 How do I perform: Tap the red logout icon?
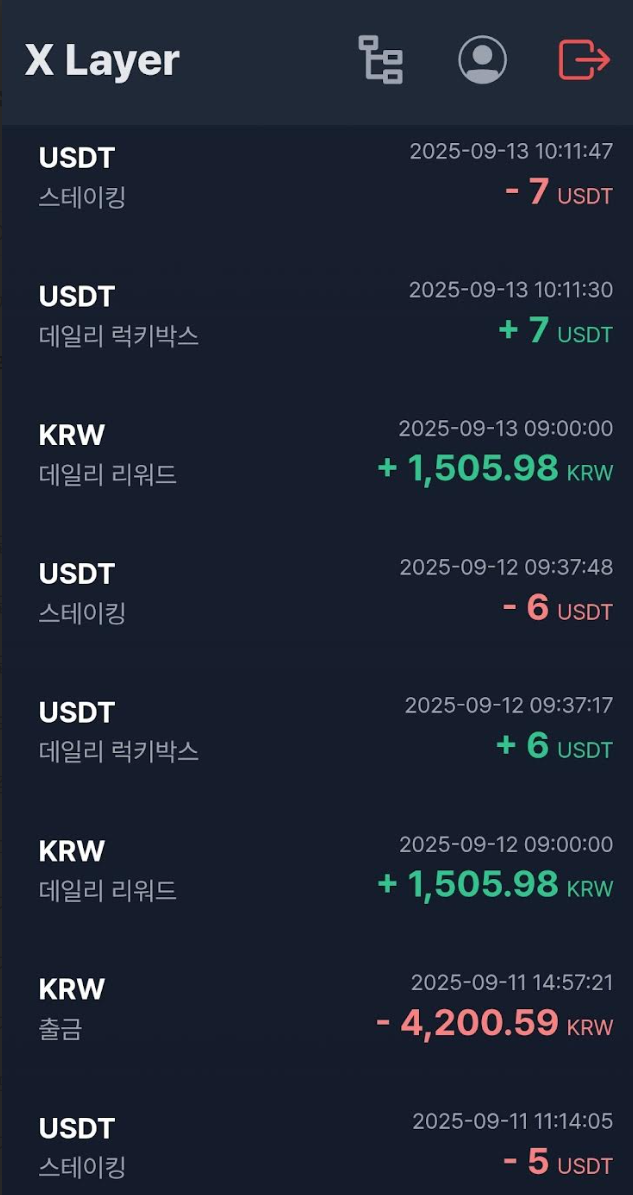point(584,59)
